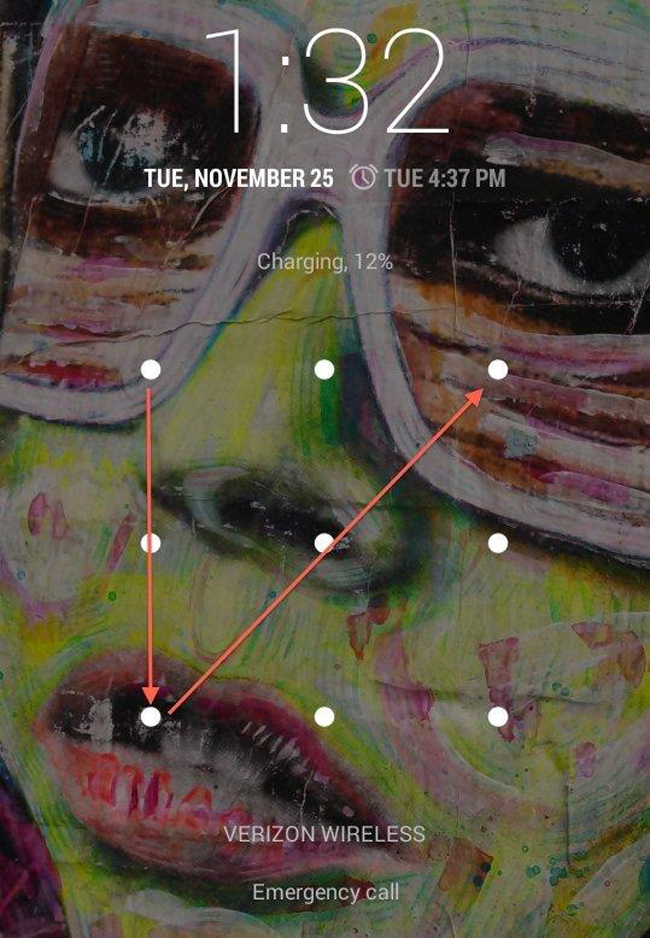Touch the top-right dot of the unlock pattern

click(x=498, y=370)
